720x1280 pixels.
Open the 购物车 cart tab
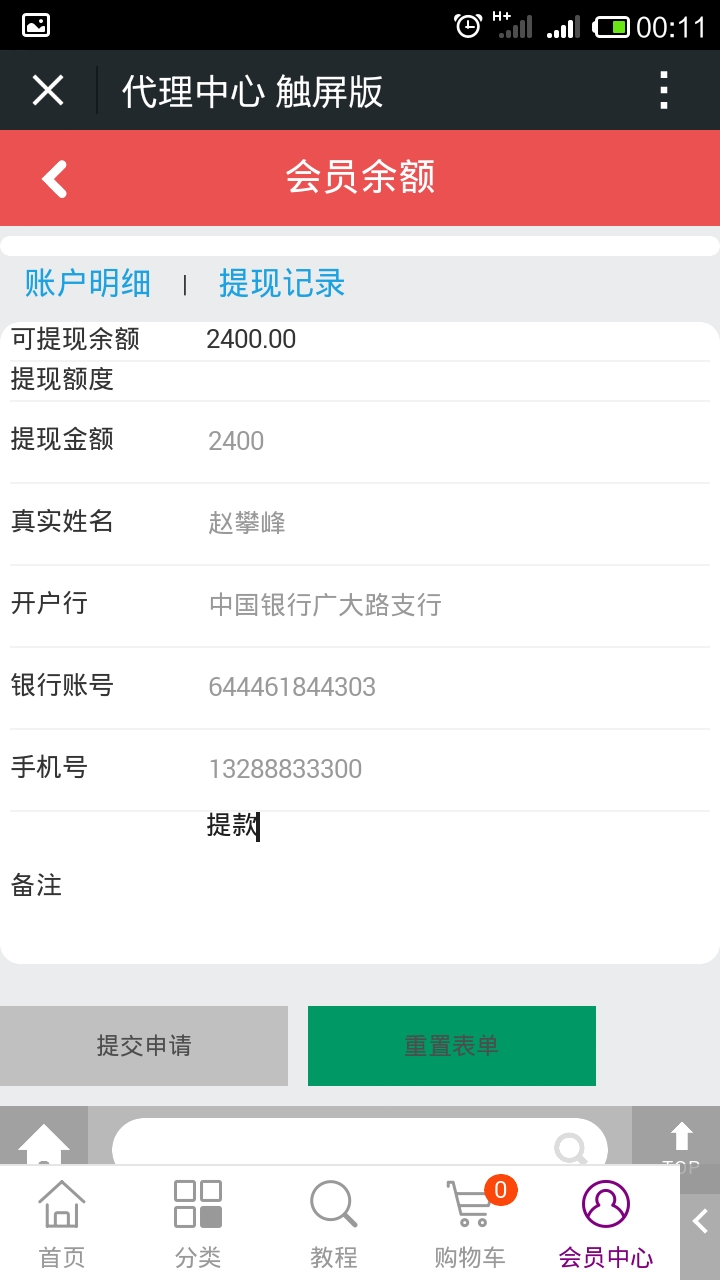[x=470, y=1224]
